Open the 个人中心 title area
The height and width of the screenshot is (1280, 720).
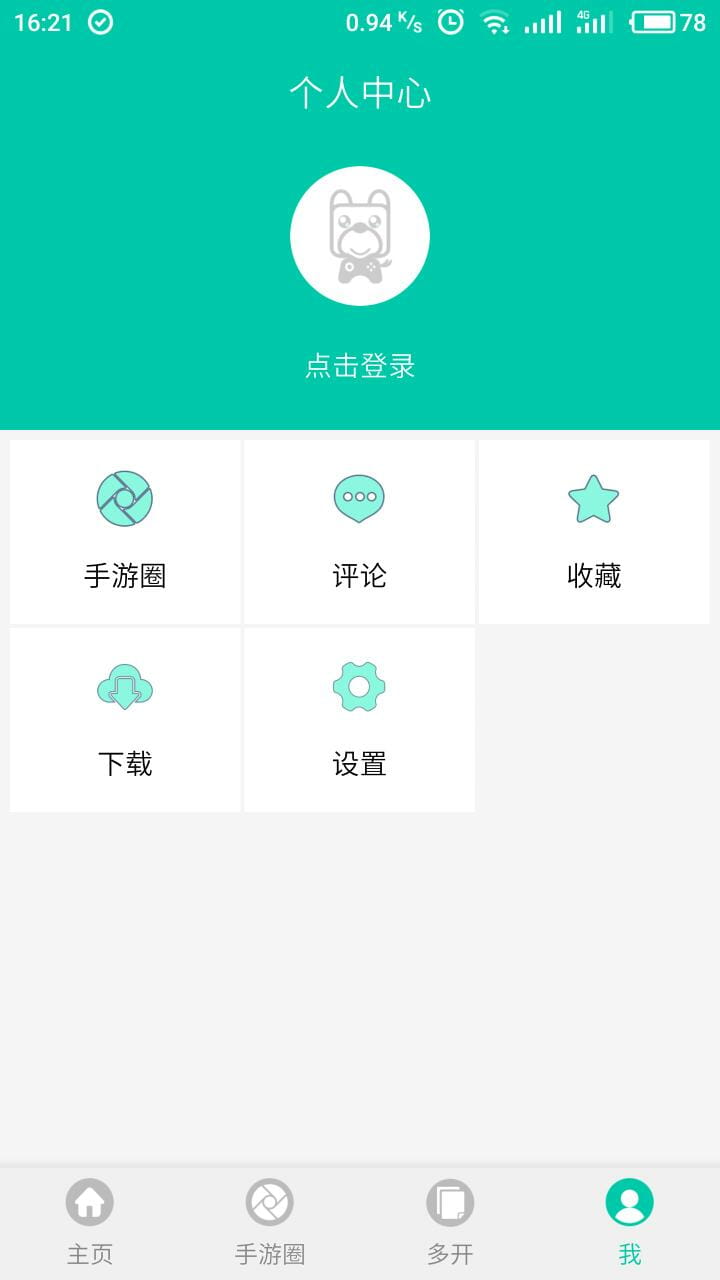pos(359,92)
